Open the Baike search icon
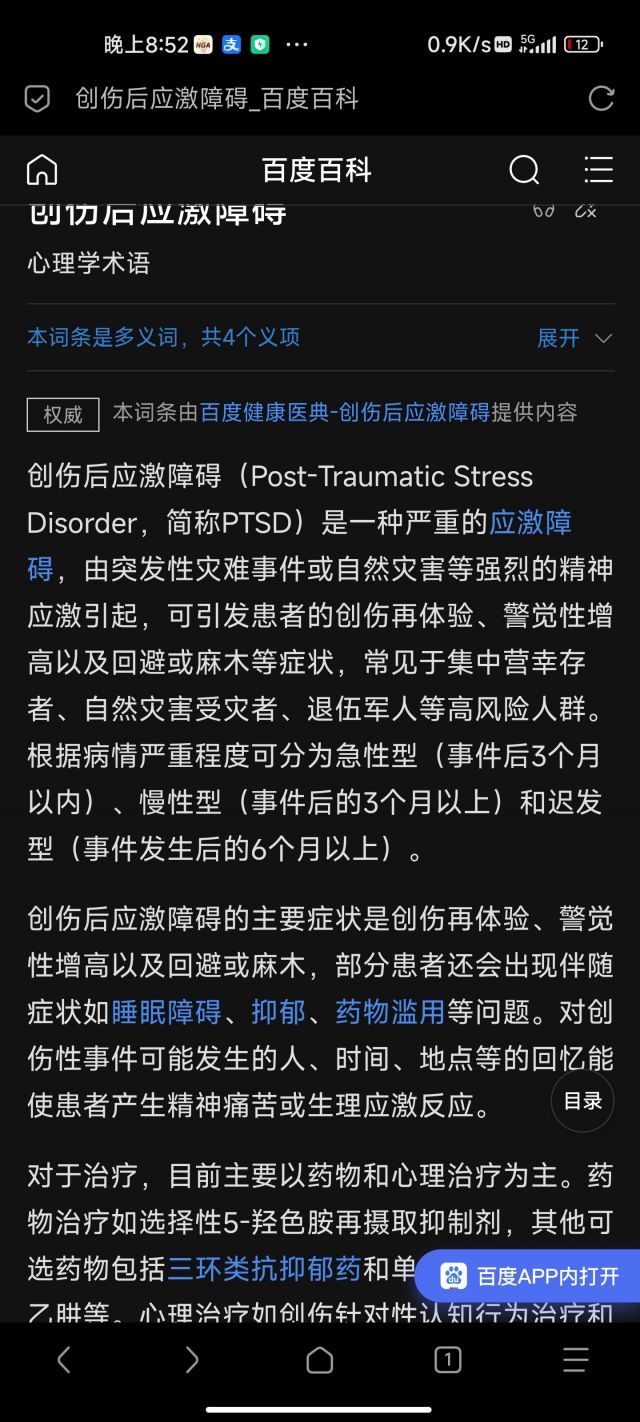Image resolution: width=640 pixels, height=1422 pixels. (x=524, y=170)
